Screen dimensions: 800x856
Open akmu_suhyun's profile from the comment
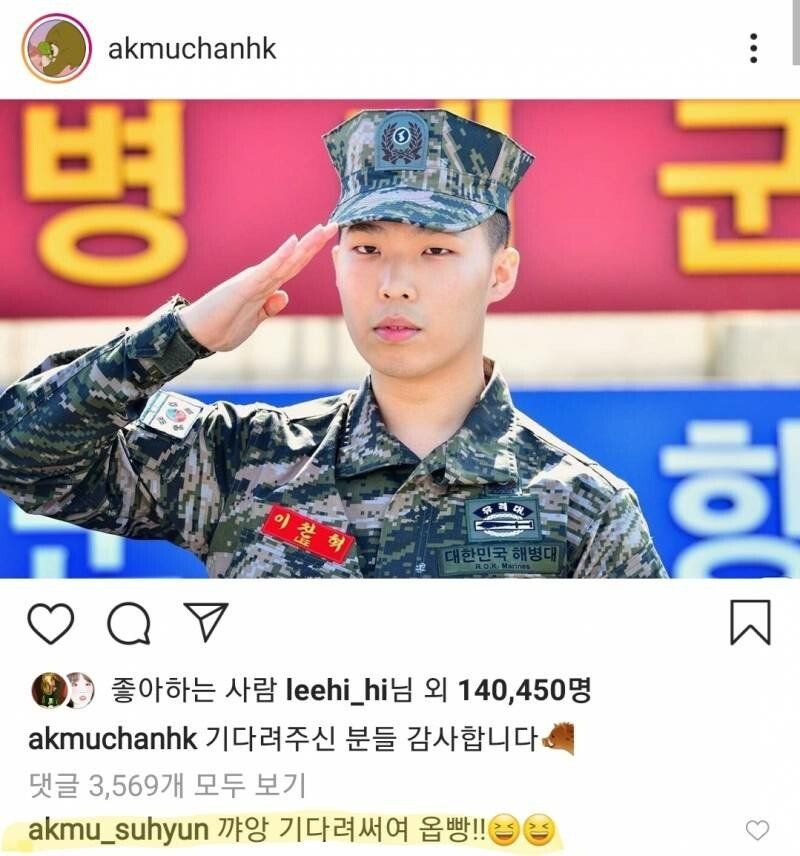[114, 829]
